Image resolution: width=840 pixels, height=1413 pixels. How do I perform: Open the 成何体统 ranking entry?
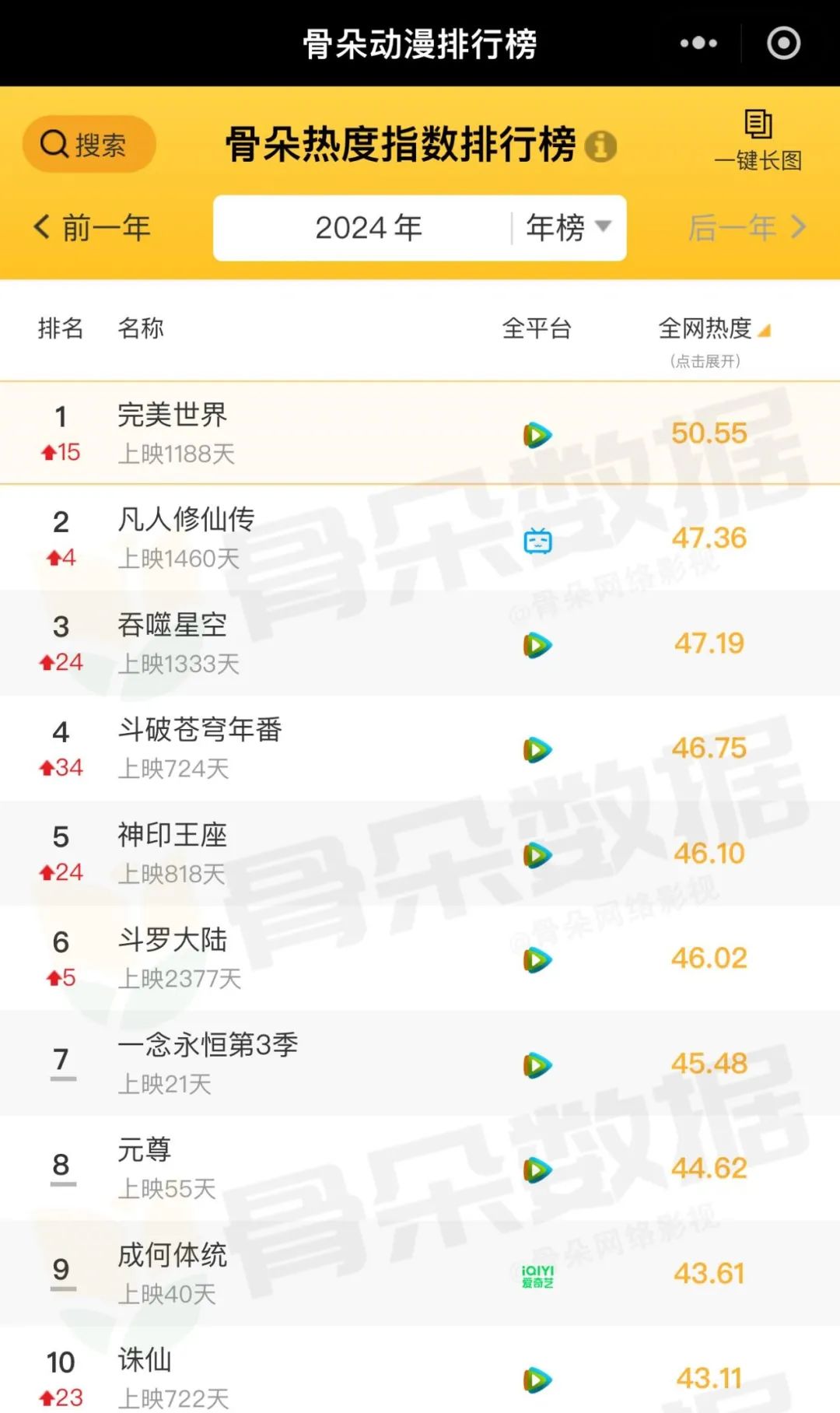[173, 1255]
